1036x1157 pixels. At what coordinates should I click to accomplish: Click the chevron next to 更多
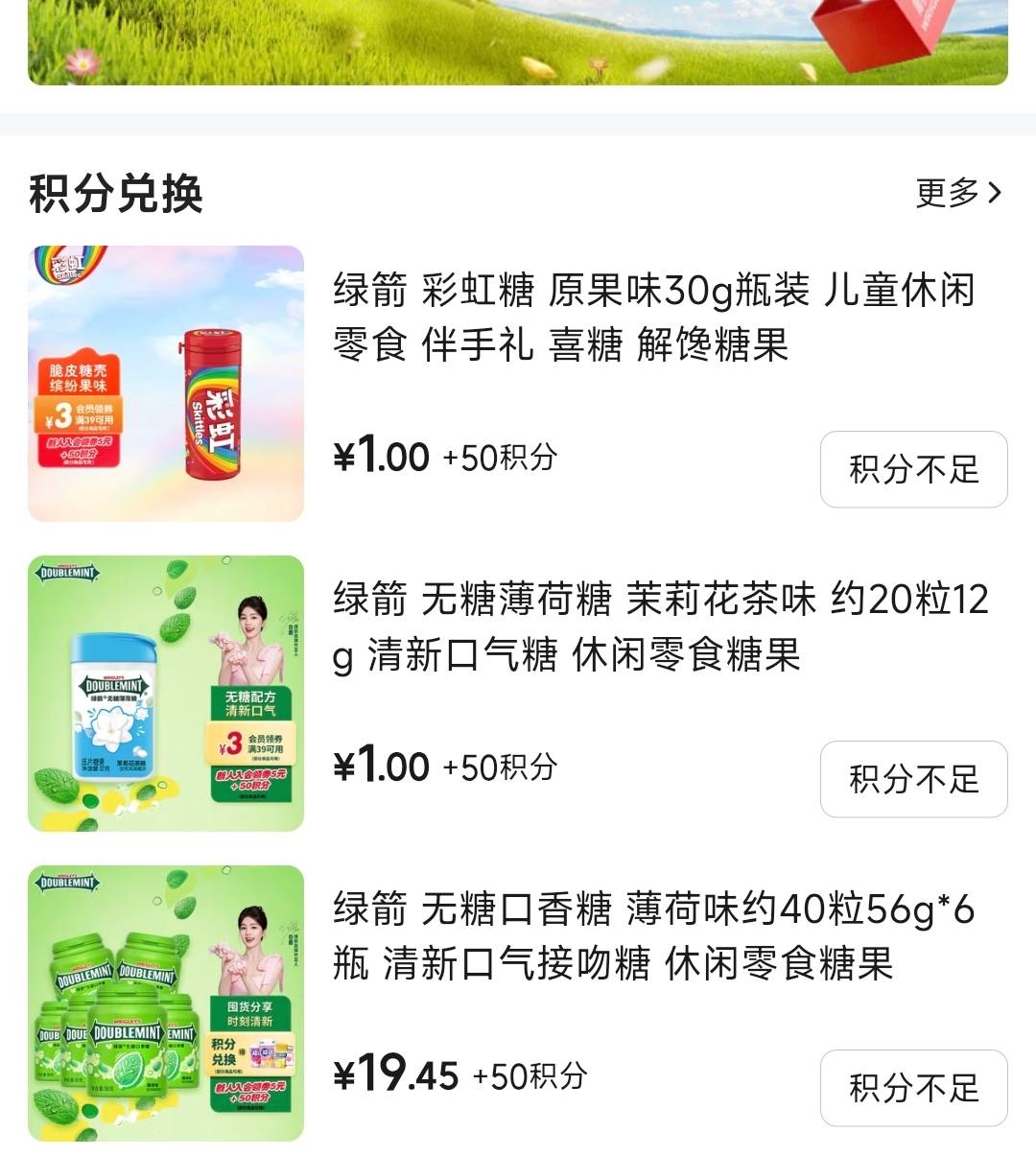(993, 192)
